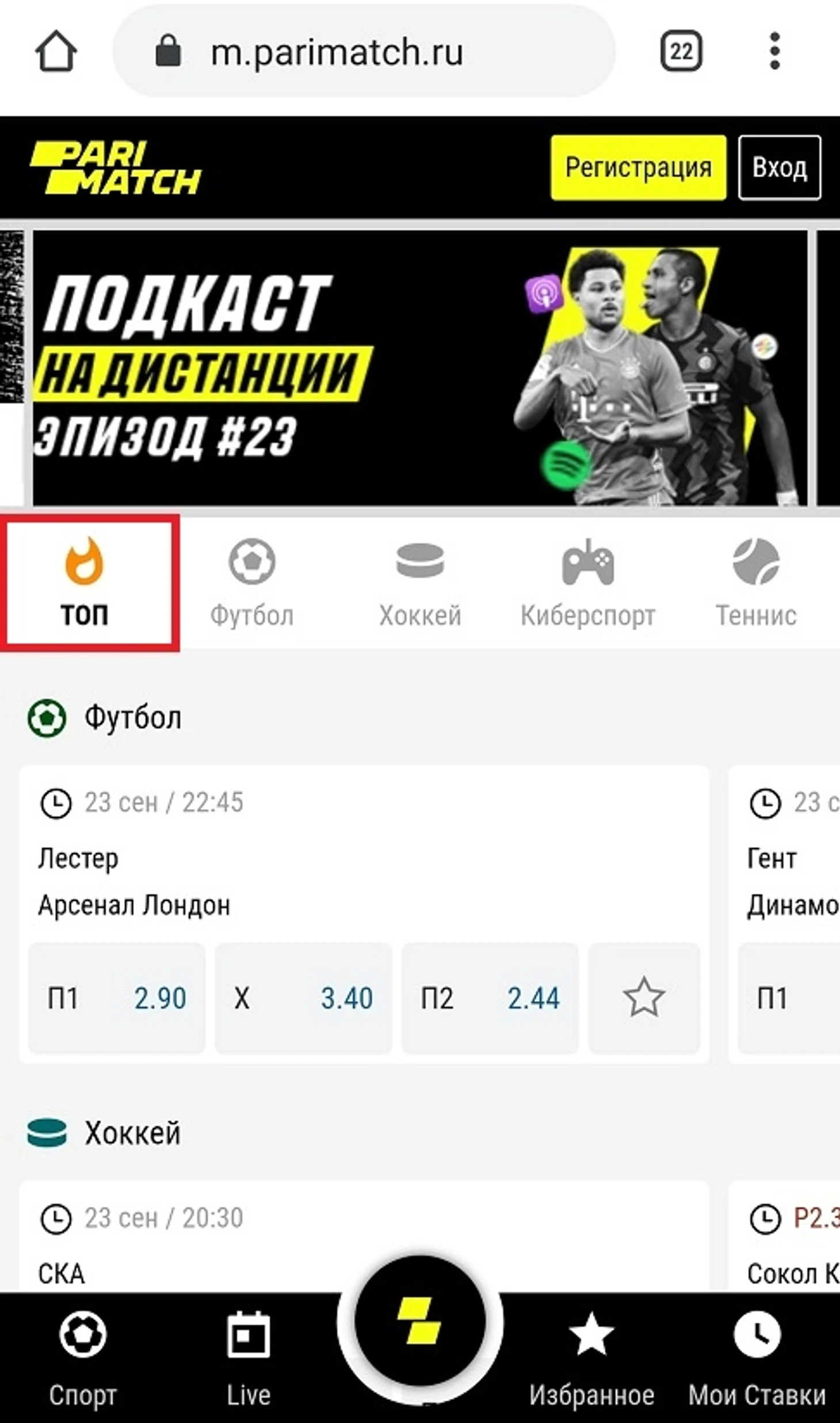
Task: Add Лестер – Арсенал match to favorites
Action: point(644,998)
